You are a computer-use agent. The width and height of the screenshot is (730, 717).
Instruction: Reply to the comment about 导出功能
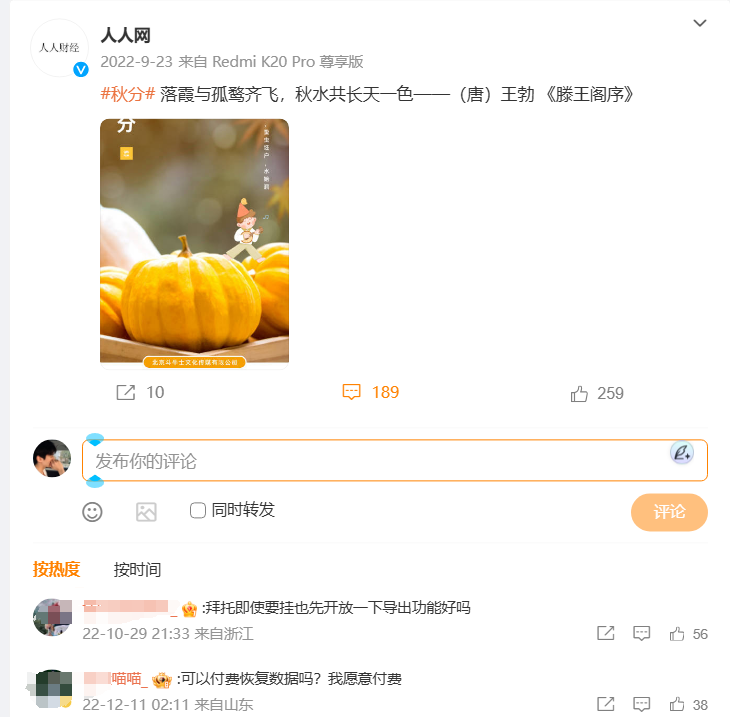(642, 634)
